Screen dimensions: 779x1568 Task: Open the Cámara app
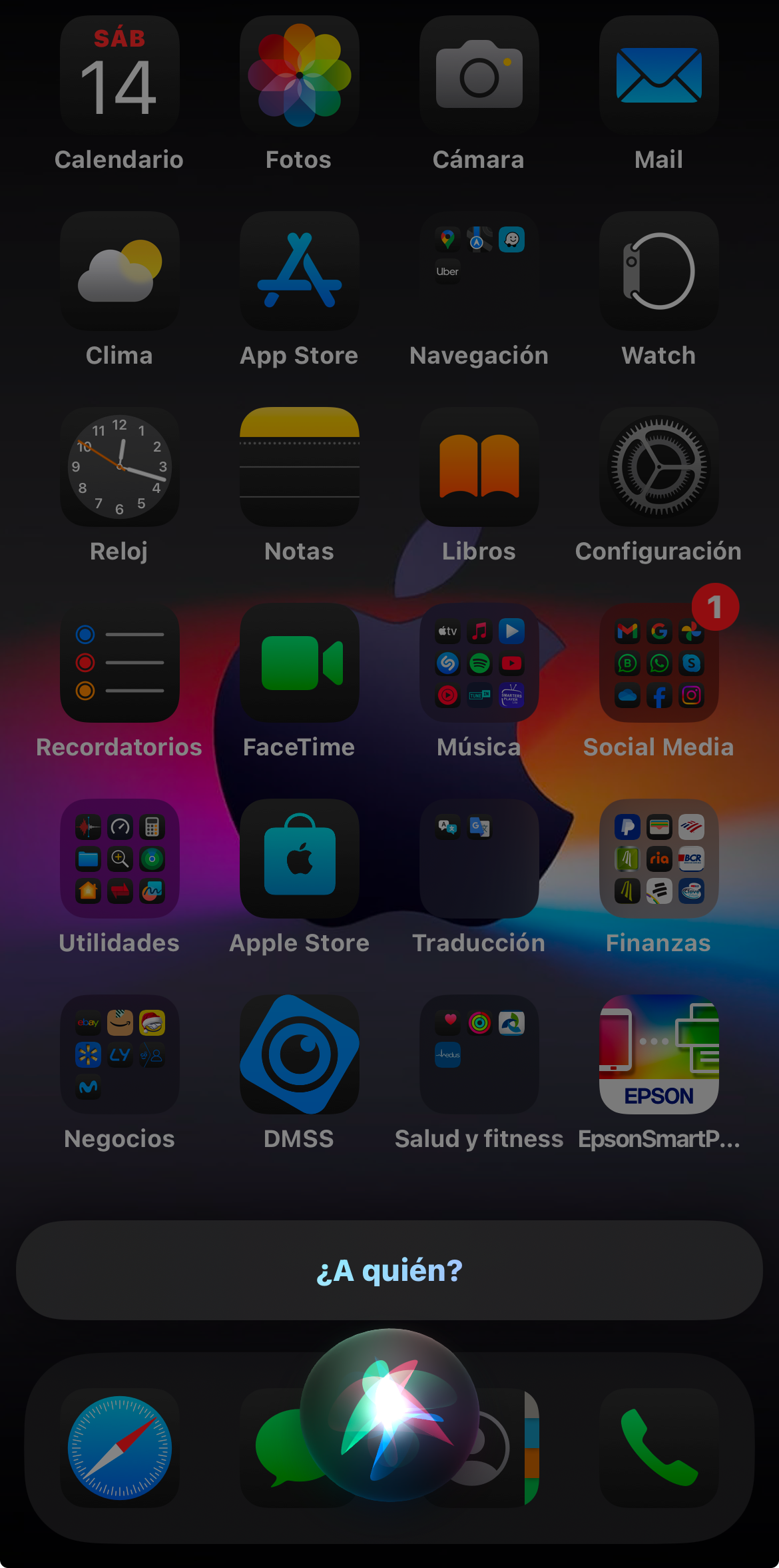[479, 75]
